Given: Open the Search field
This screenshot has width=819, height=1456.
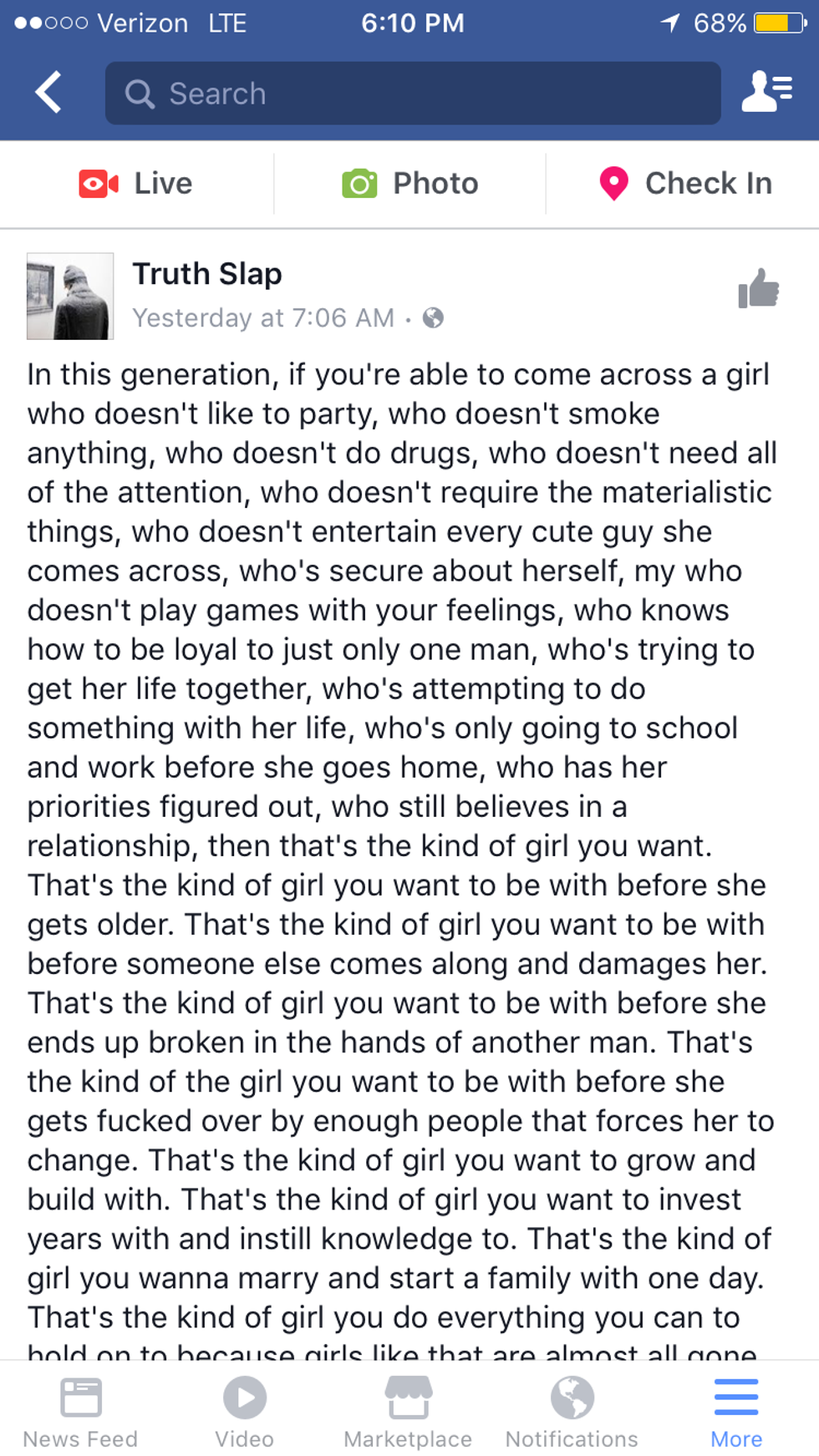Looking at the screenshot, I should click(x=412, y=94).
